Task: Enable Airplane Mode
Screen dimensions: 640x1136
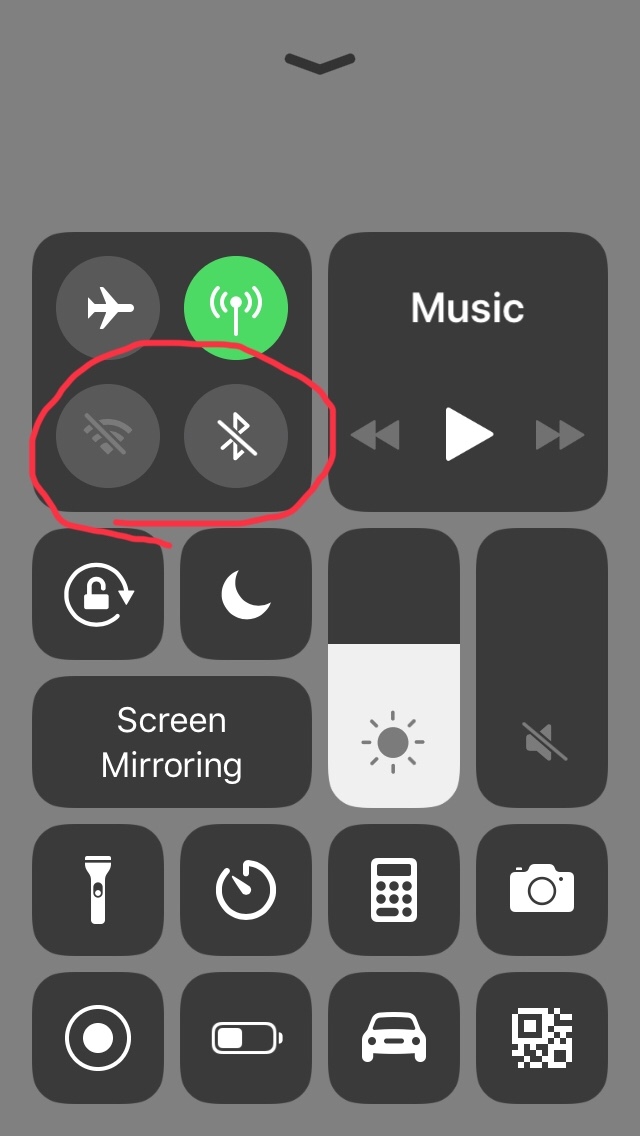Action: point(108,308)
